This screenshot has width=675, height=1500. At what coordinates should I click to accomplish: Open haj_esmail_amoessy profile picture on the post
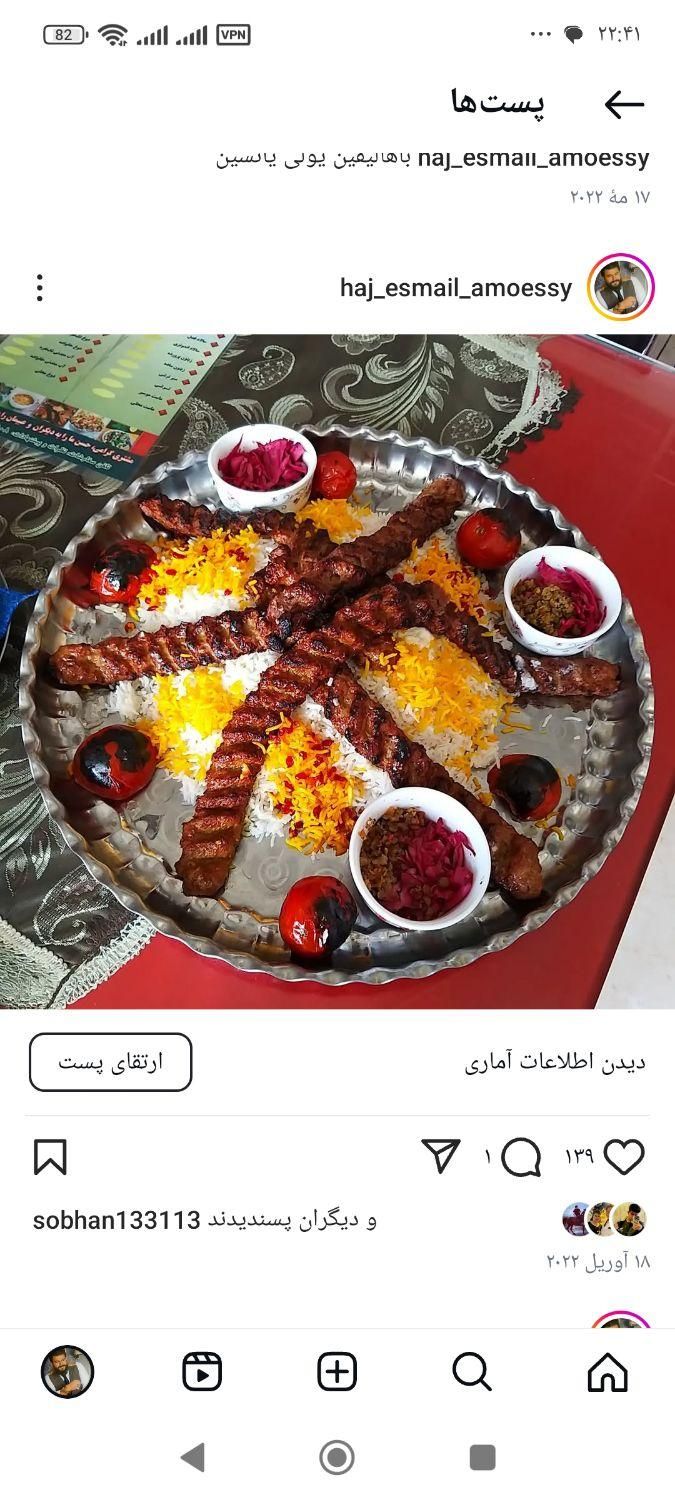620,288
